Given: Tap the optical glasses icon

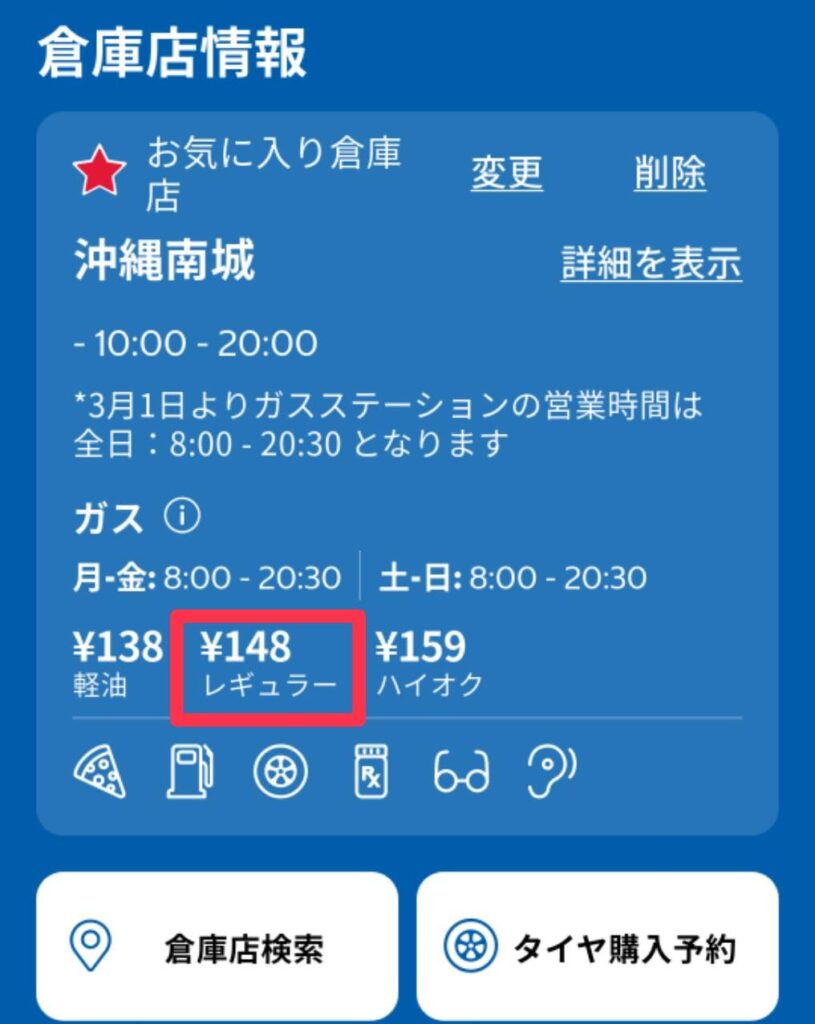Looking at the screenshot, I should 461,773.
